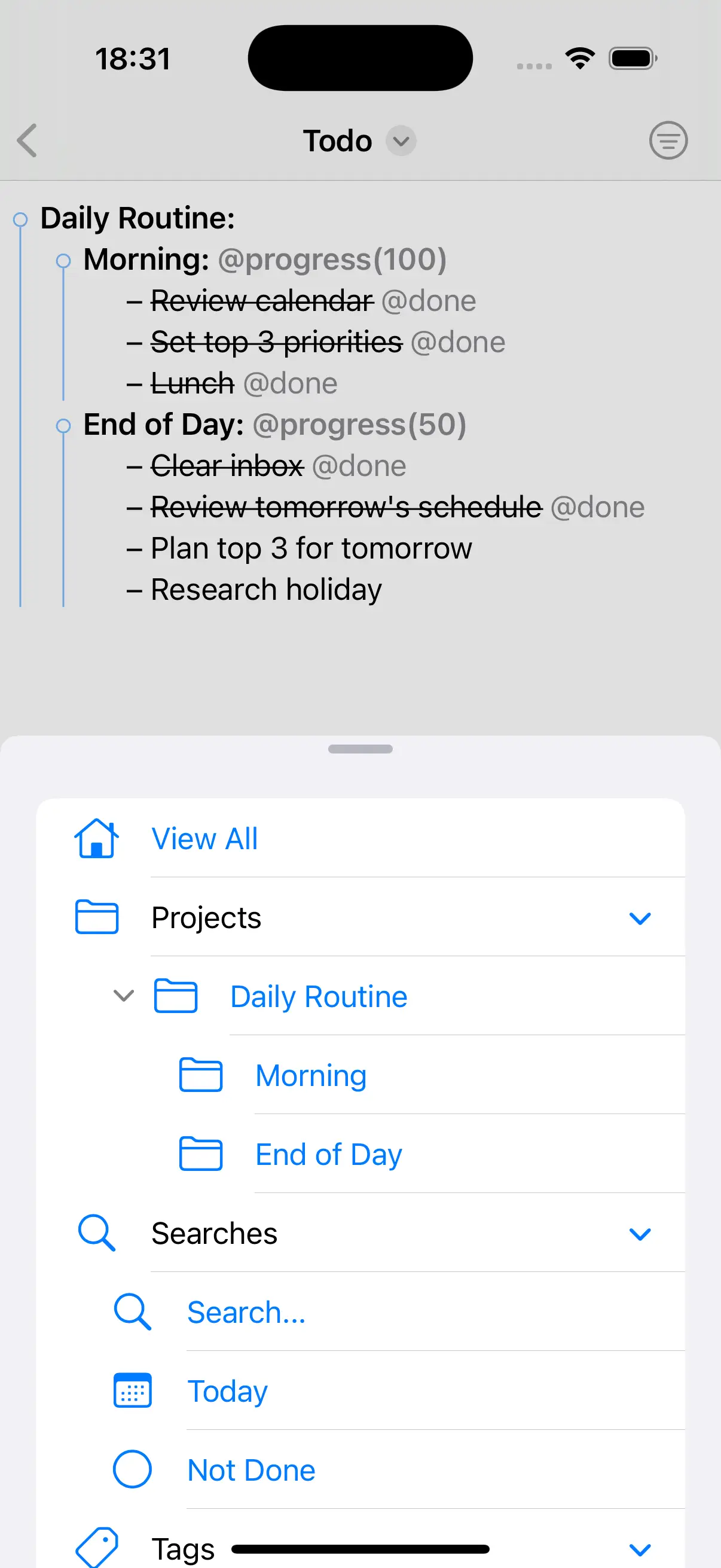
Task: Open the End of Day folder icon
Action: point(201,1154)
